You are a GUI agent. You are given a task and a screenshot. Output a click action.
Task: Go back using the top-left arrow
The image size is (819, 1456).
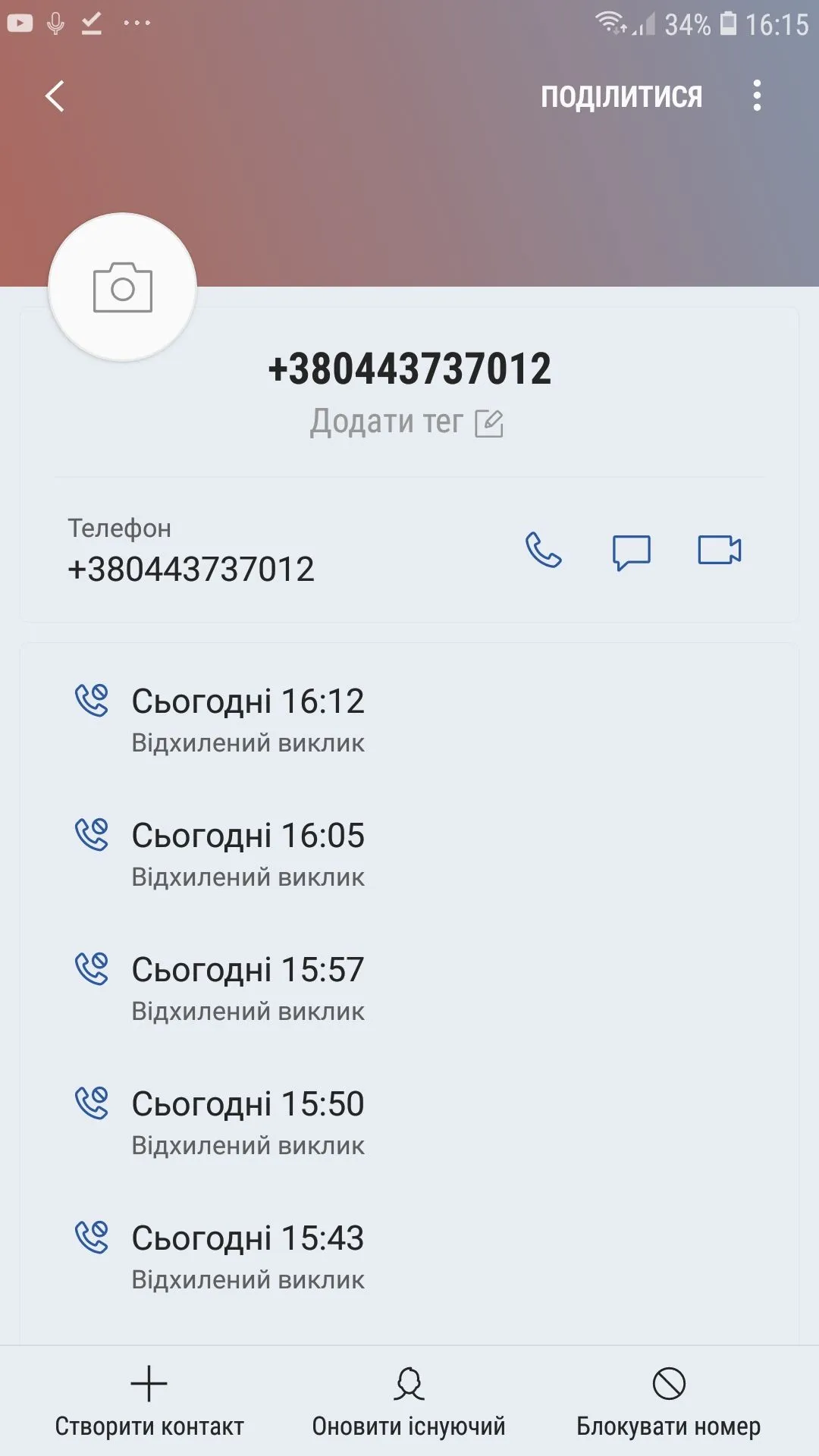coord(55,96)
